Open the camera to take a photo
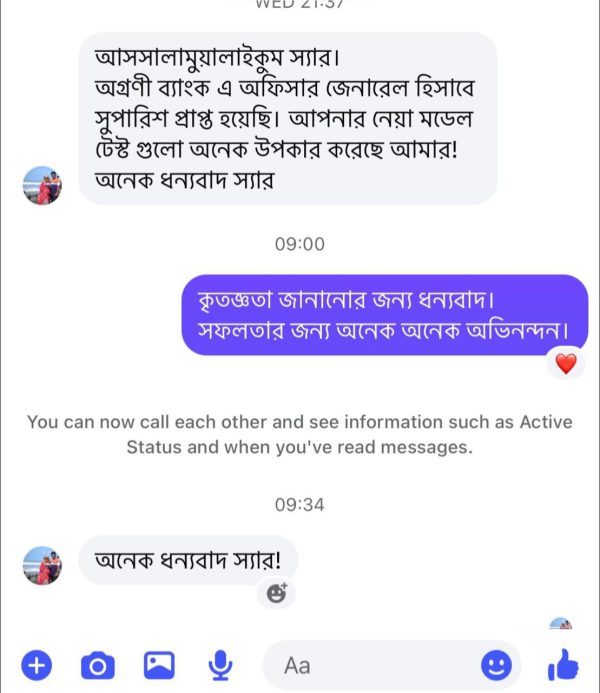Viewport: 600px width, 693px height. (x=97, y=665)
